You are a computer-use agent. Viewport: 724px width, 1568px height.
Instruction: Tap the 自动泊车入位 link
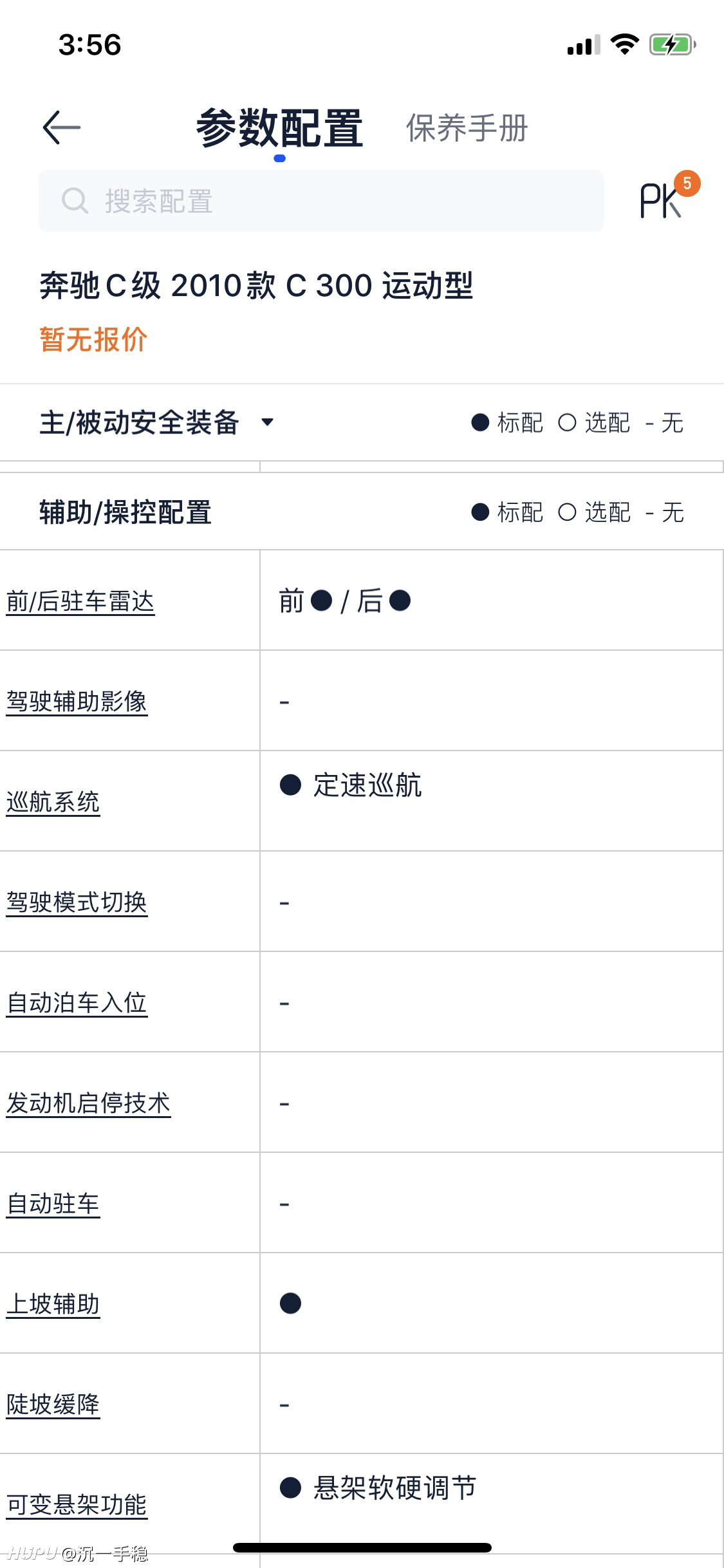[77, 1003]
